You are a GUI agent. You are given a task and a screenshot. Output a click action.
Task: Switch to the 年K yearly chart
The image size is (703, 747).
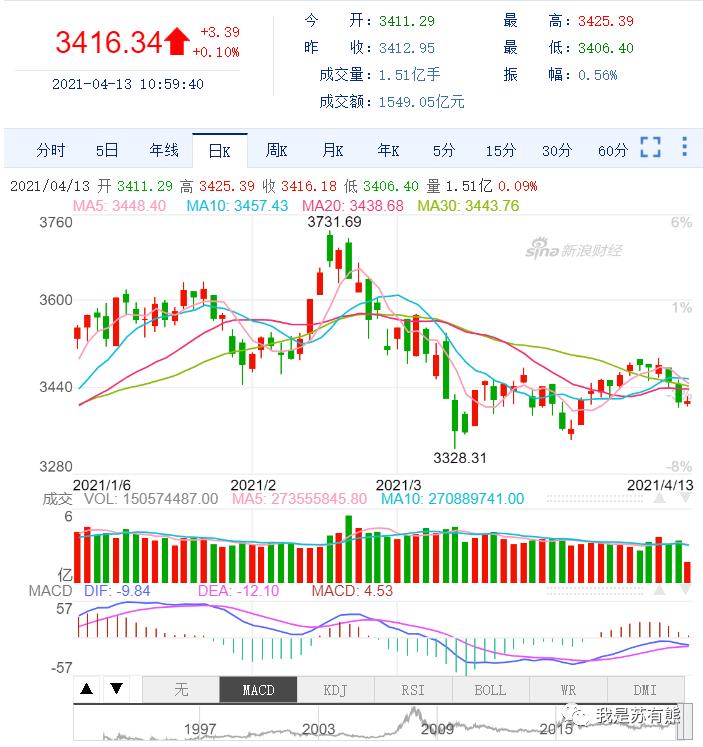point(389,150)
